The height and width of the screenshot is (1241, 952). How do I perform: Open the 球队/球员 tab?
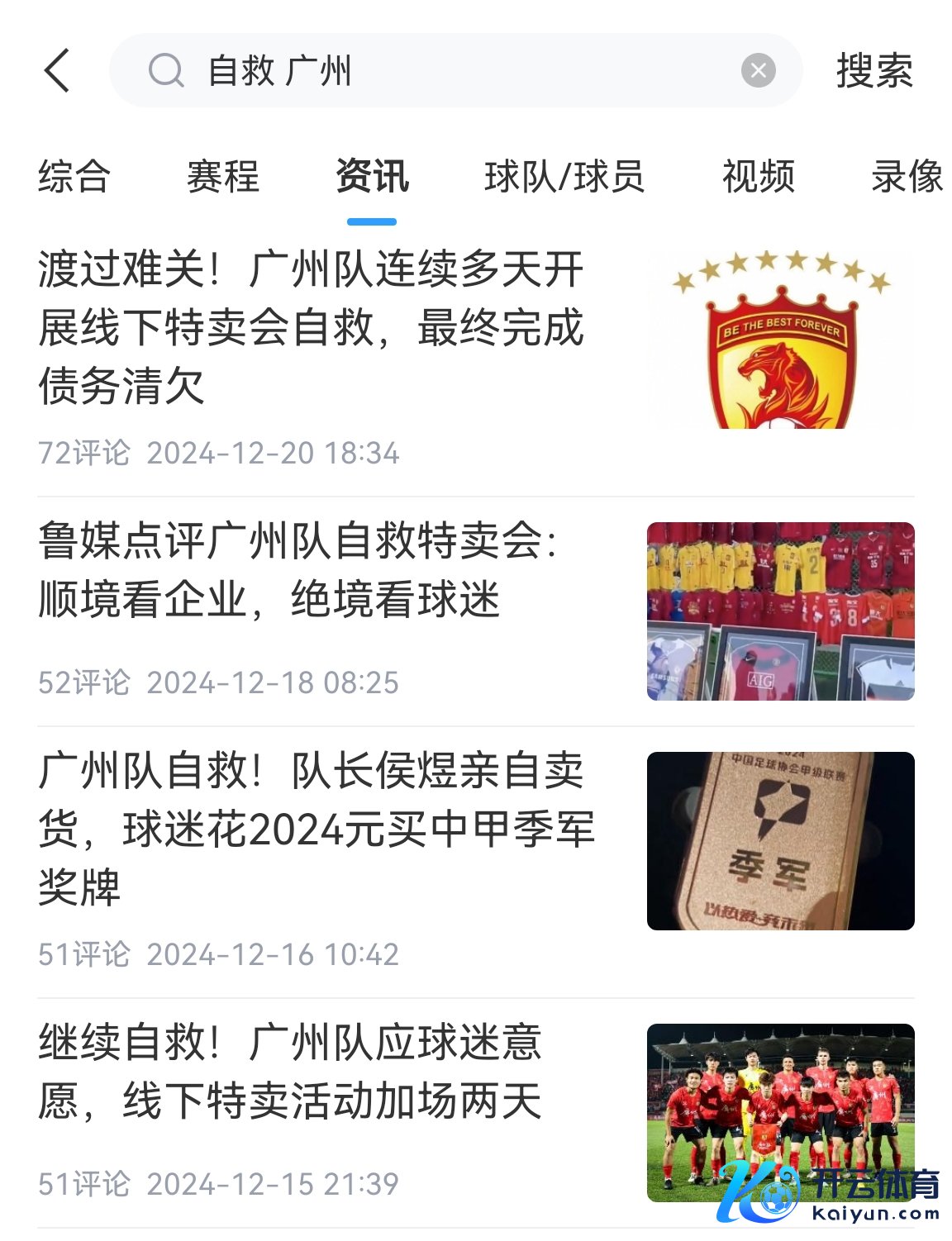[x=564, y=177]
